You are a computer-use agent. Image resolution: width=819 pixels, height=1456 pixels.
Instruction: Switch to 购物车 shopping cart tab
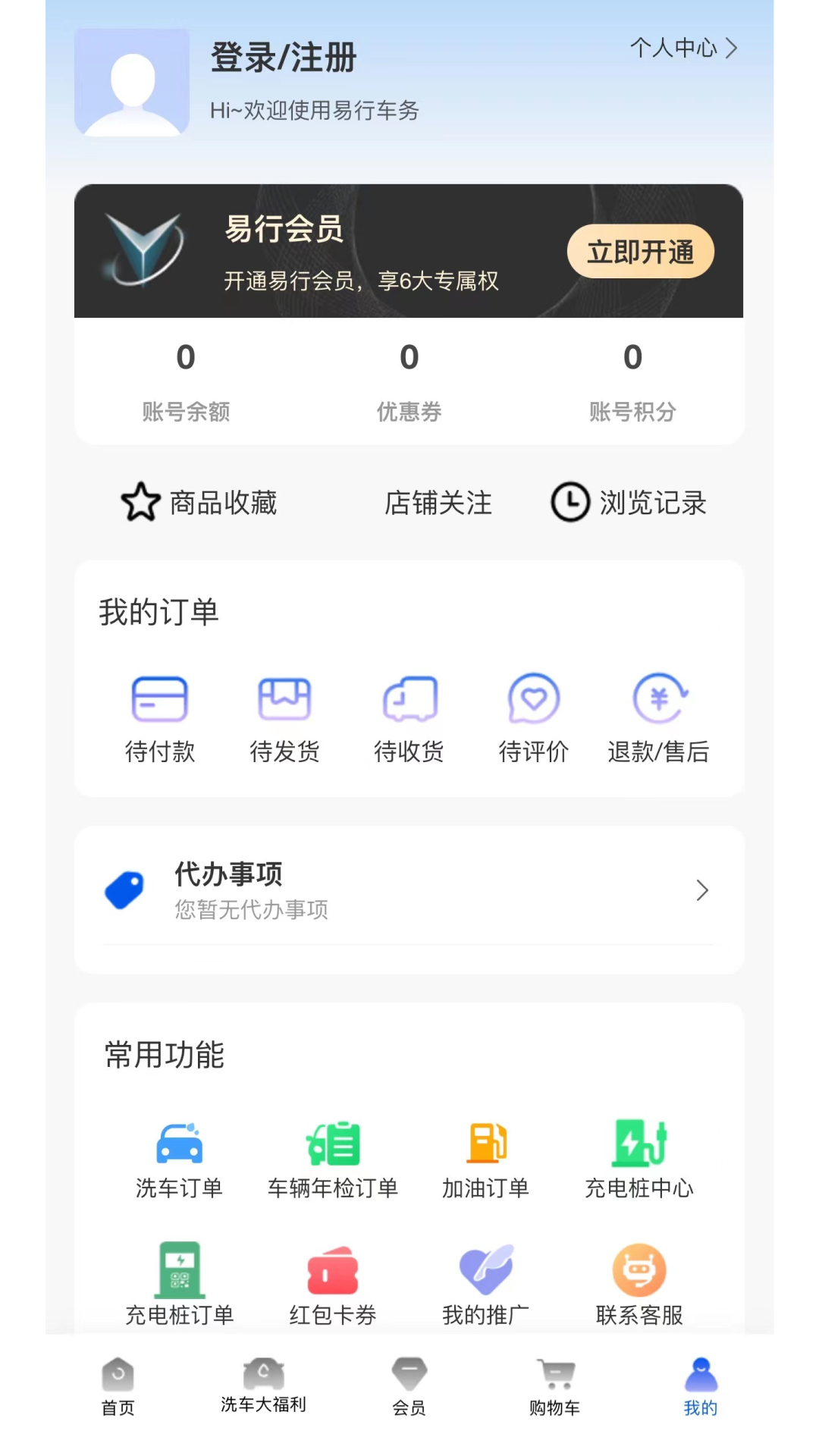[x=554, y=1388]
